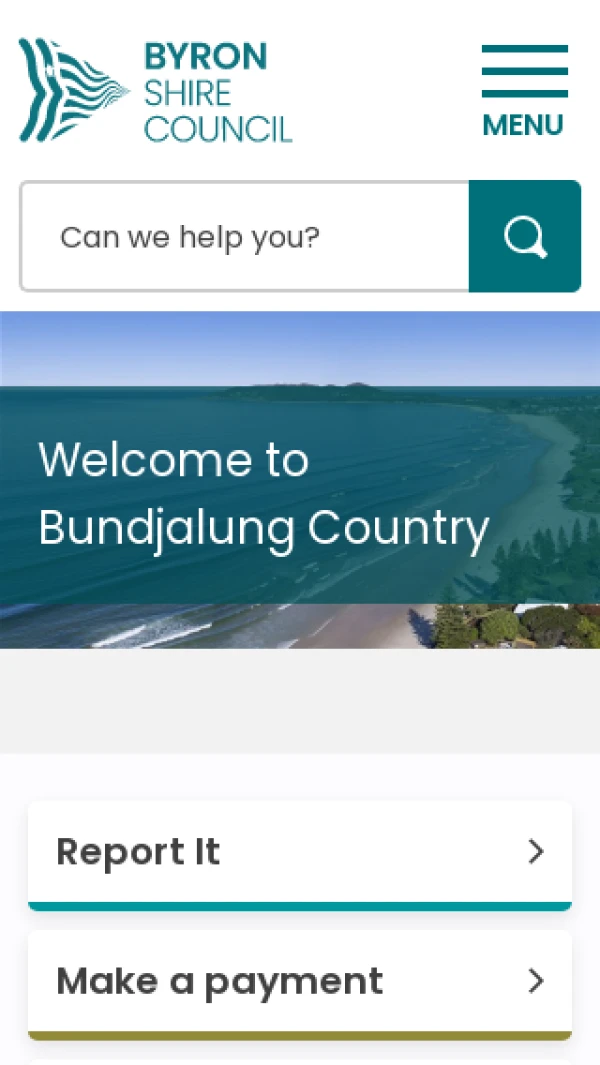Tap the 'Can we help you?' search field

pos(245,237)
